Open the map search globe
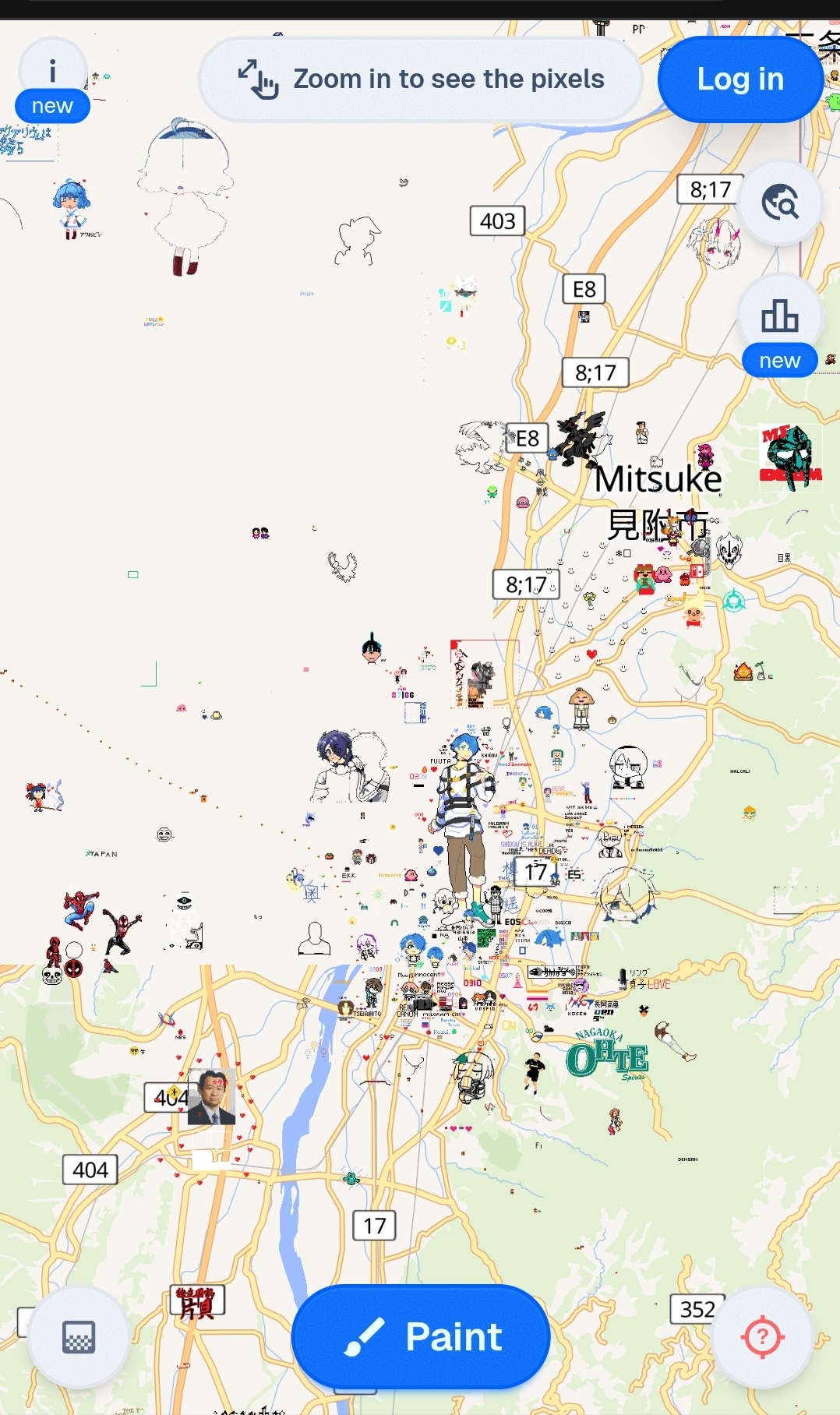Screen dimensions: 840x1415 (x=779, y=203)
